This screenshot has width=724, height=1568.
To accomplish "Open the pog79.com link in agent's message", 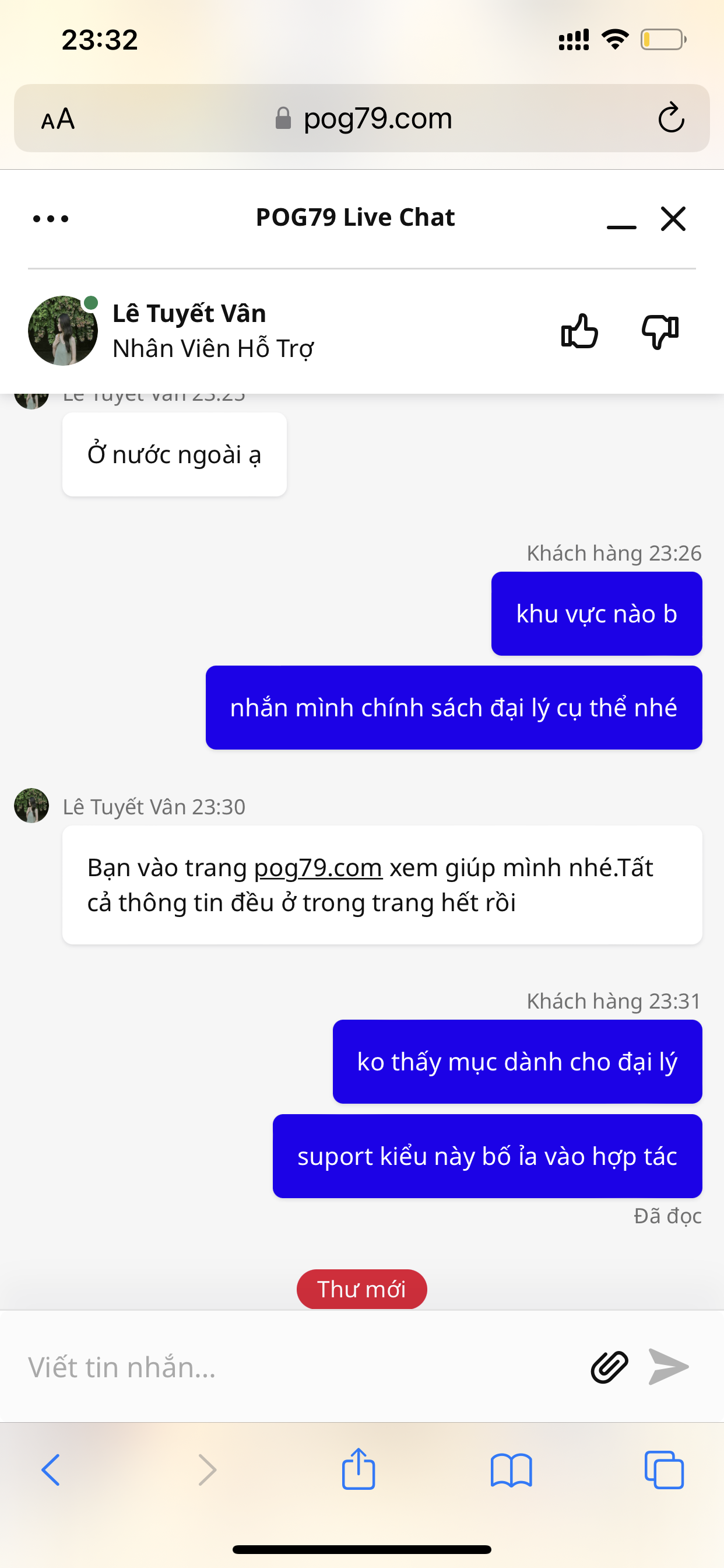I will (318, 867).
